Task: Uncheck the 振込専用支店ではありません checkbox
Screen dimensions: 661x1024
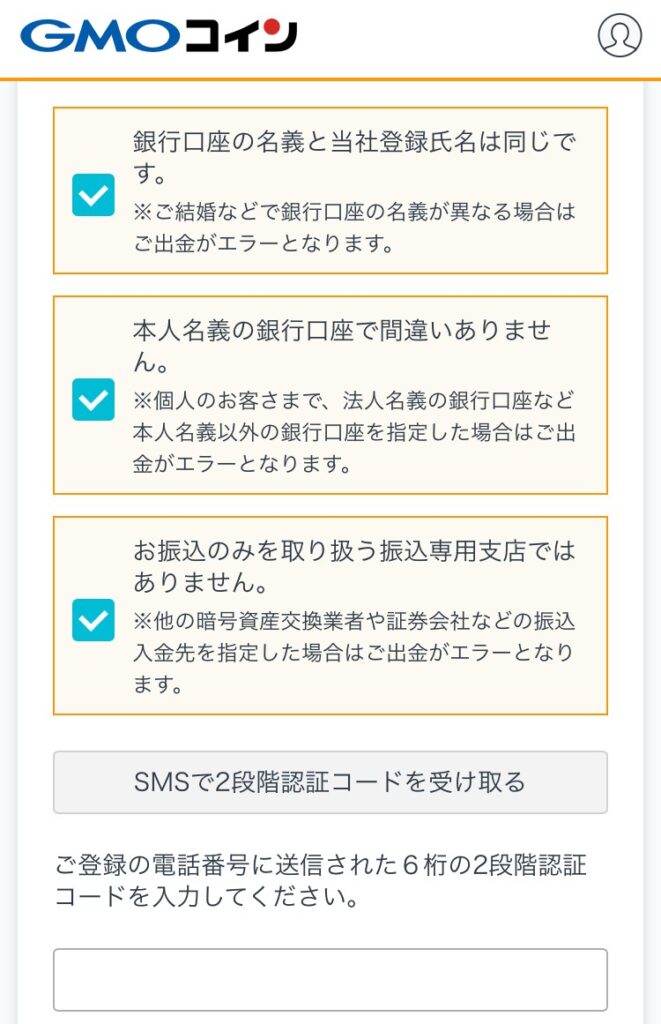Action: (93, 619)
